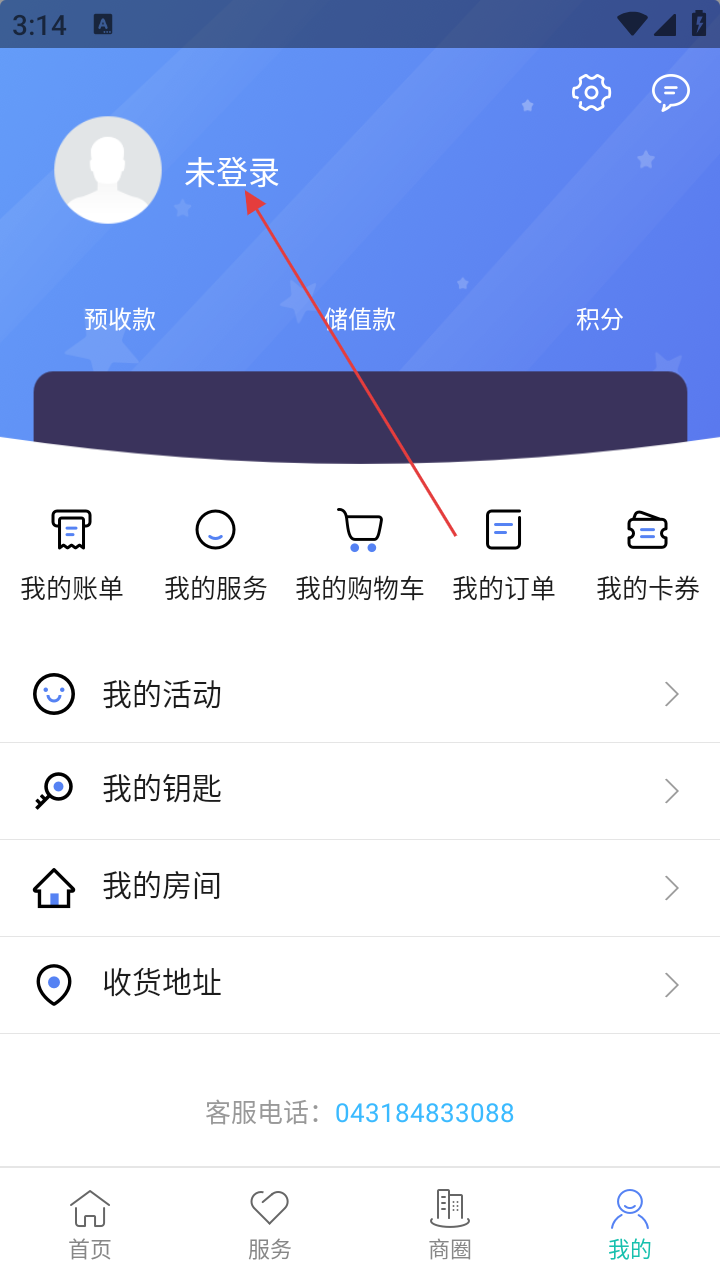Viewport: 720px width, 1280px height.
Task: Open the 我的钥匙 row
Action: 360,791
